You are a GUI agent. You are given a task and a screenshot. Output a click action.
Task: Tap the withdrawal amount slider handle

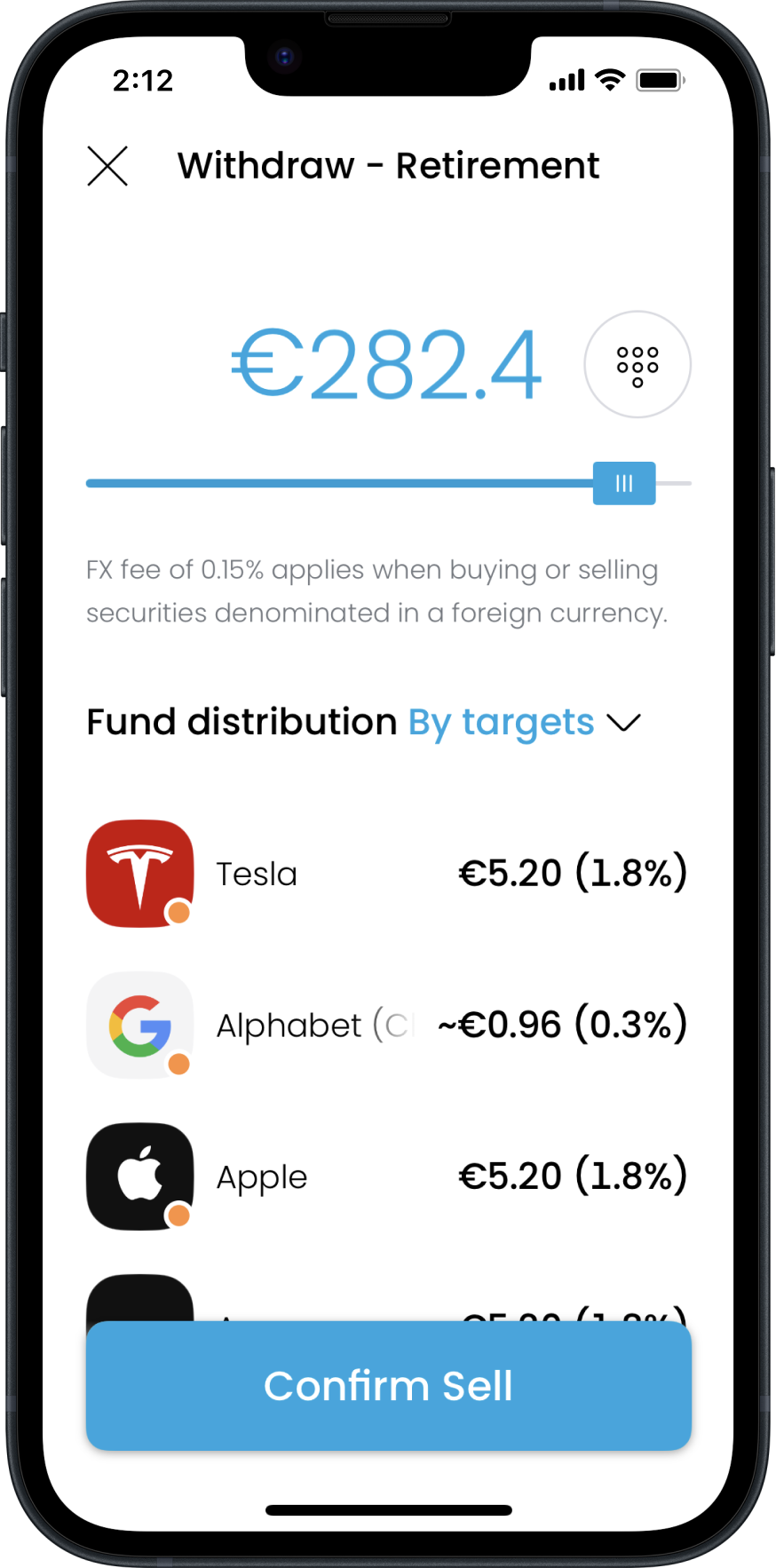coord(624,483)
